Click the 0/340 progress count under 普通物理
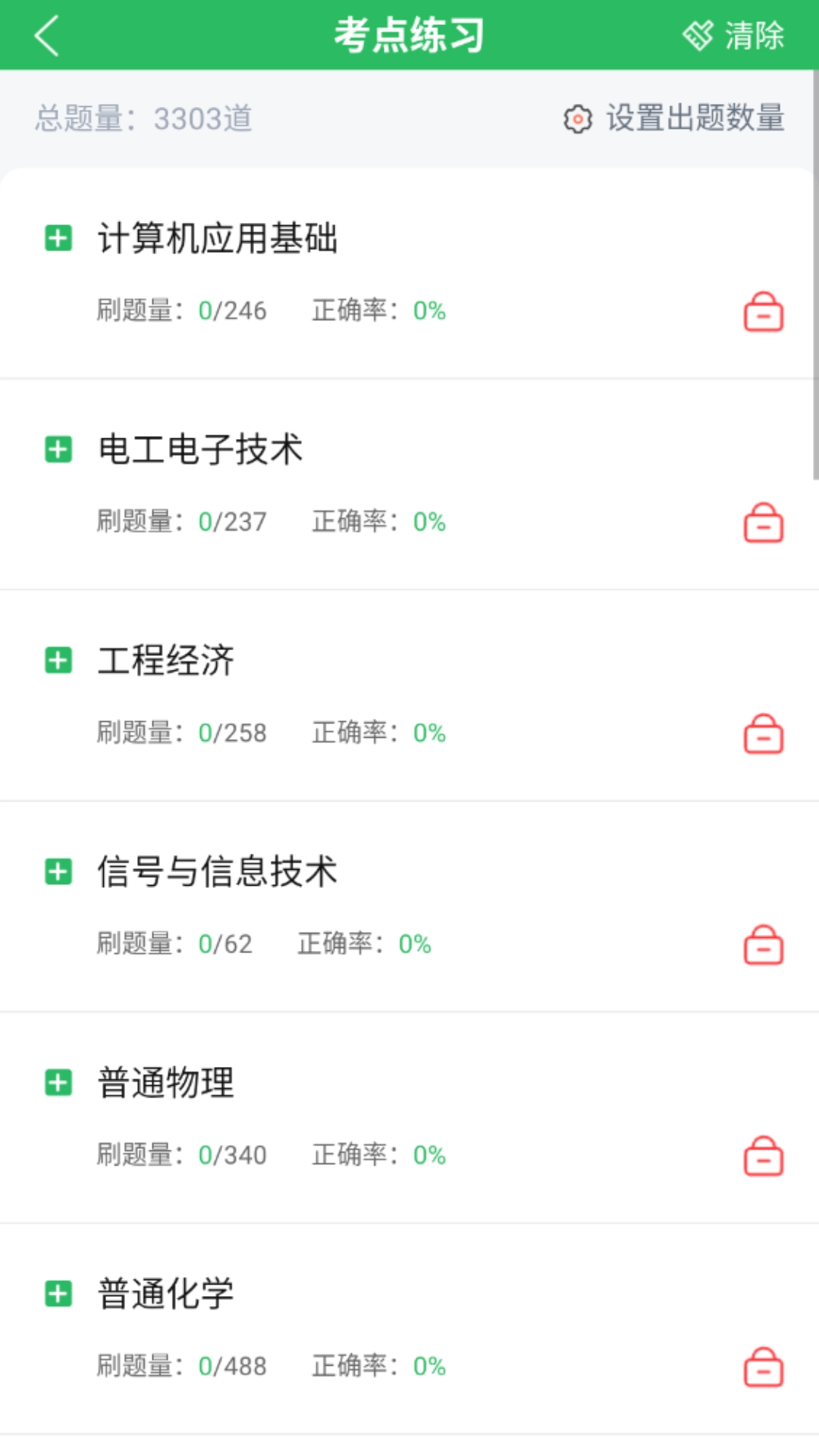Viewport: 819px width, 1456px height. point(233,1156)
